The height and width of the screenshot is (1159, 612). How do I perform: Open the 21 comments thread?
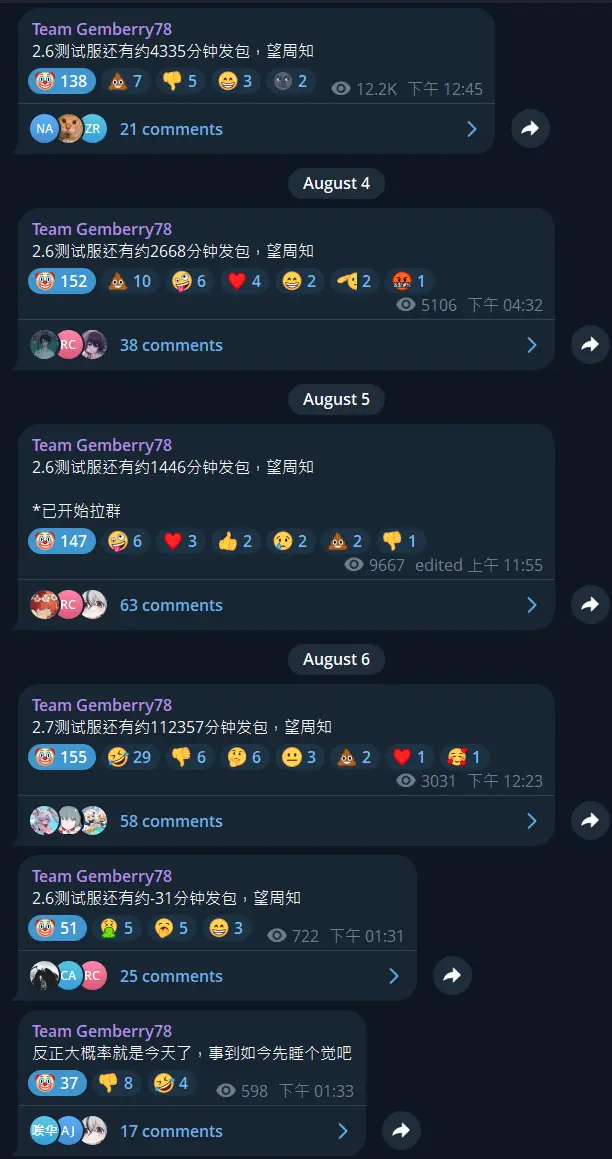171,129
